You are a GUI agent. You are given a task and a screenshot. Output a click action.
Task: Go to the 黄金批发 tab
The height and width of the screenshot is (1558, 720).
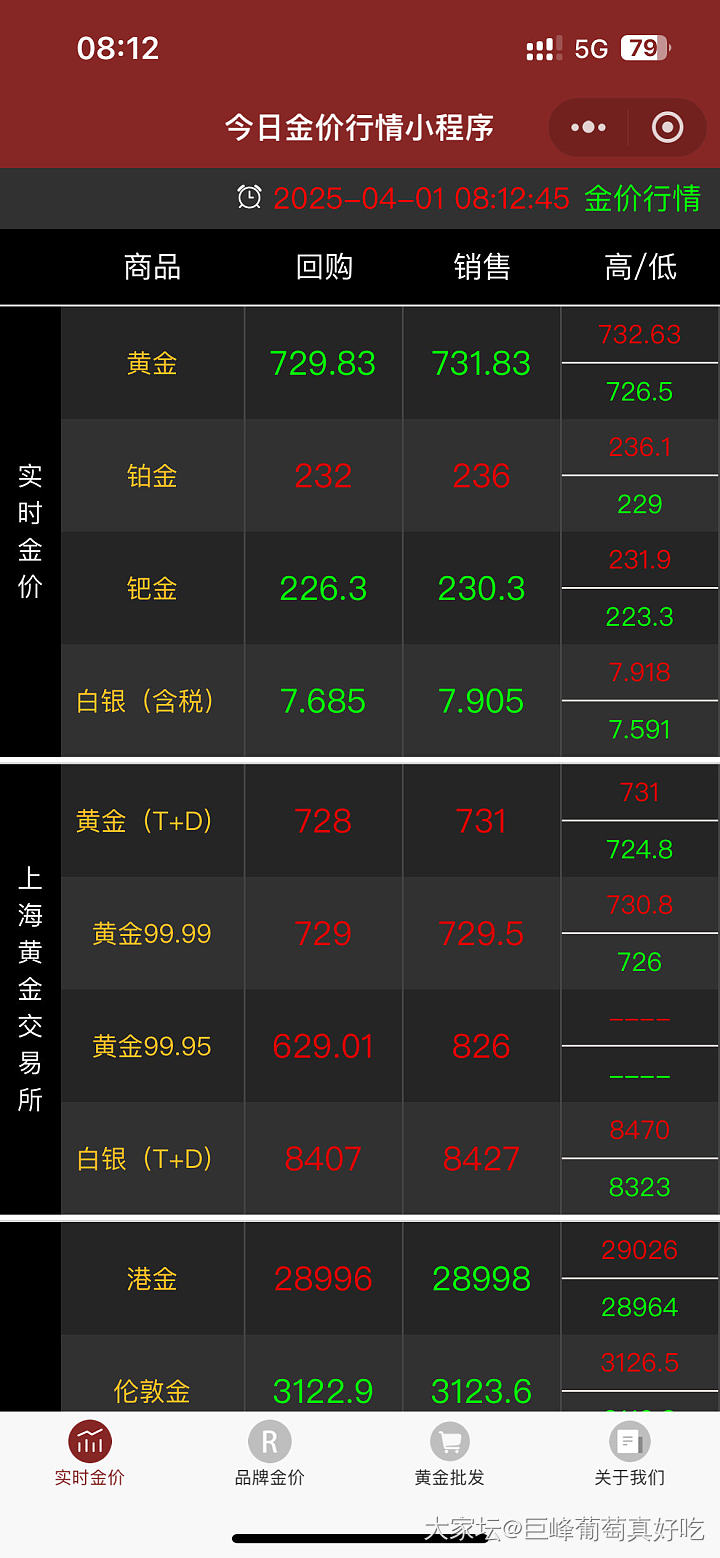coord(449,1454)
